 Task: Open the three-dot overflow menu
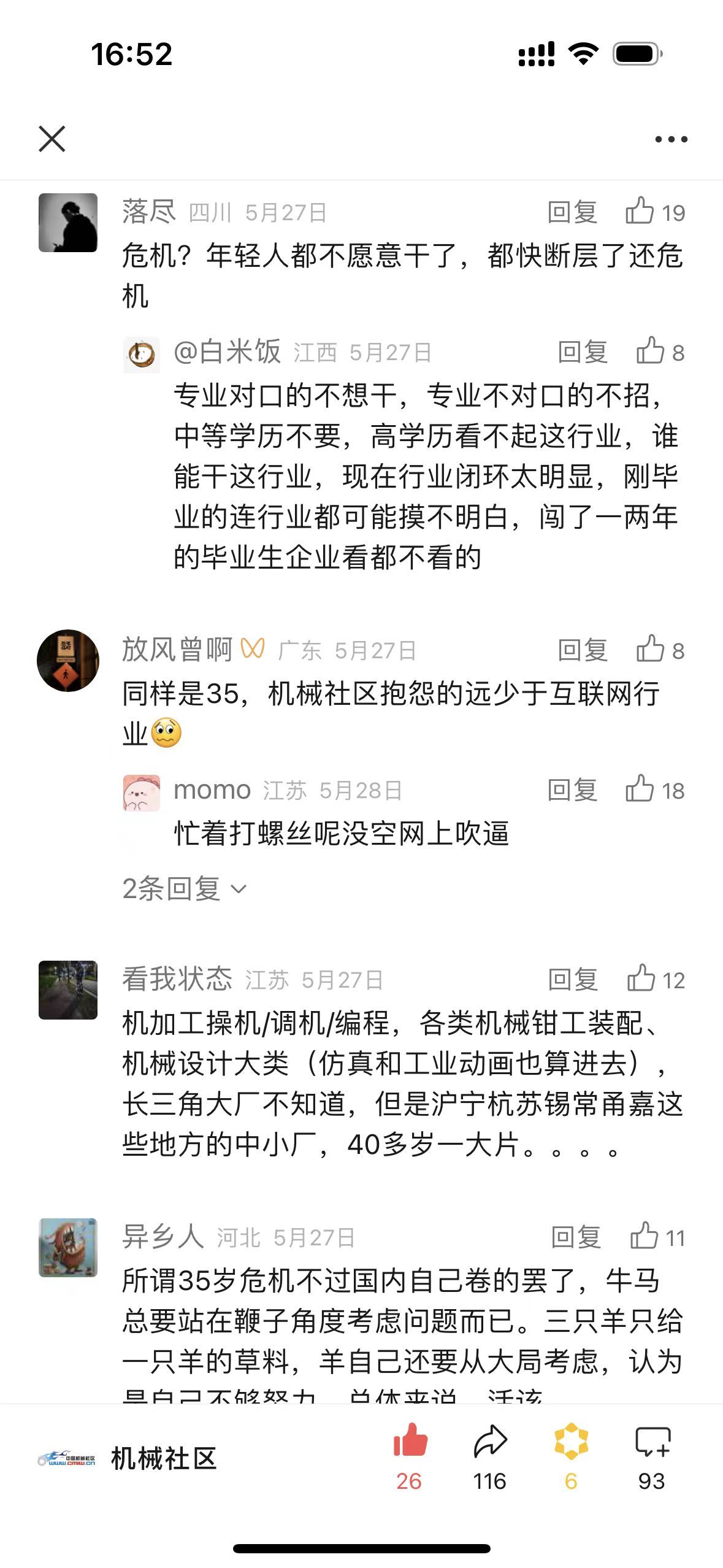[671, 139]
